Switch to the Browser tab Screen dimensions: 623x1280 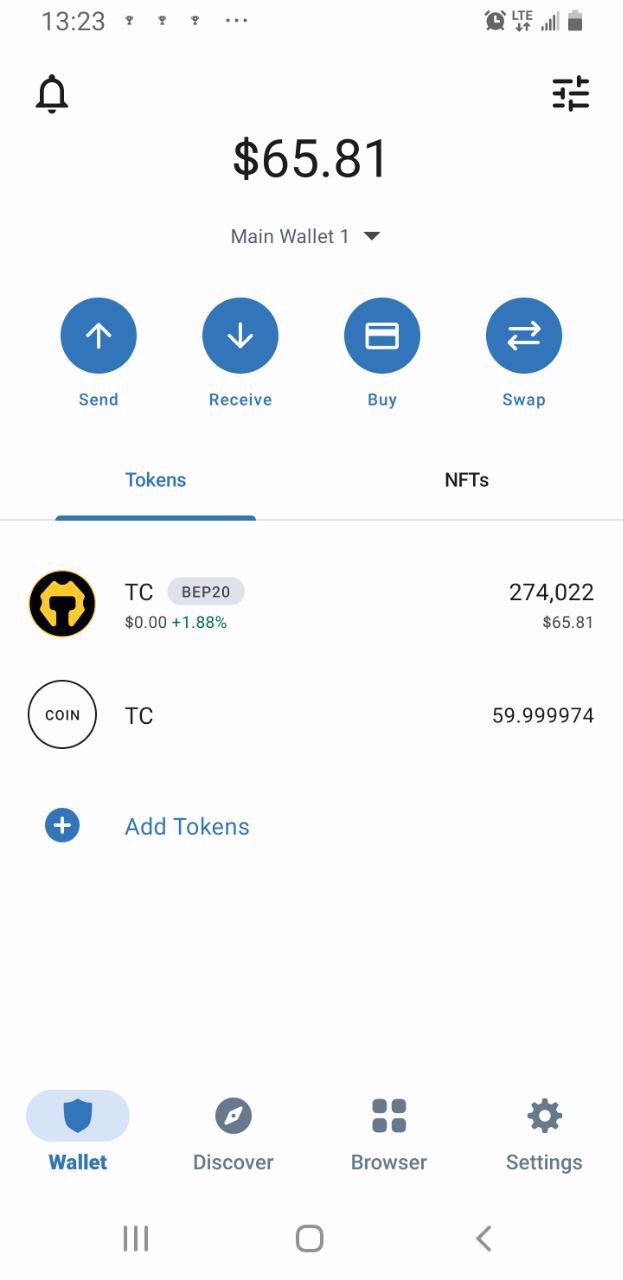coord(389,1135)
